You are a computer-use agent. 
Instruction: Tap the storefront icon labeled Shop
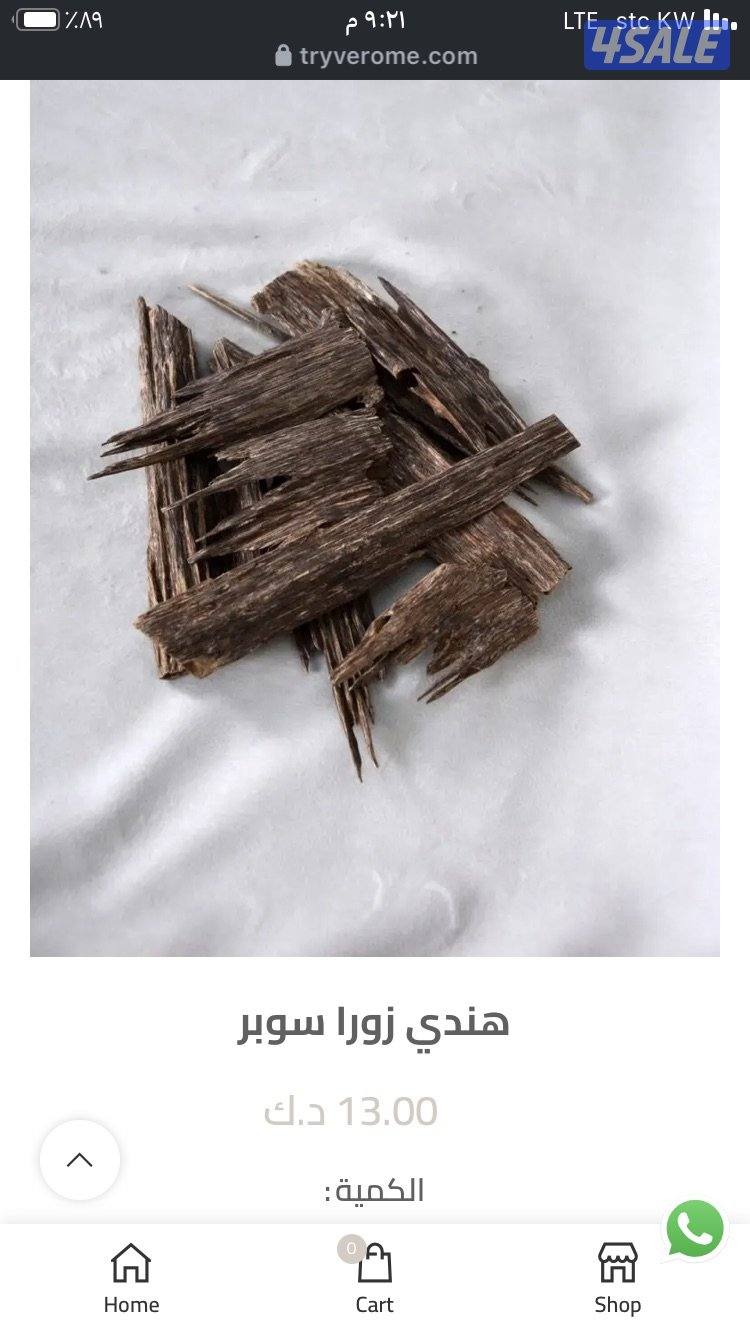click(x=619, y=1264)
